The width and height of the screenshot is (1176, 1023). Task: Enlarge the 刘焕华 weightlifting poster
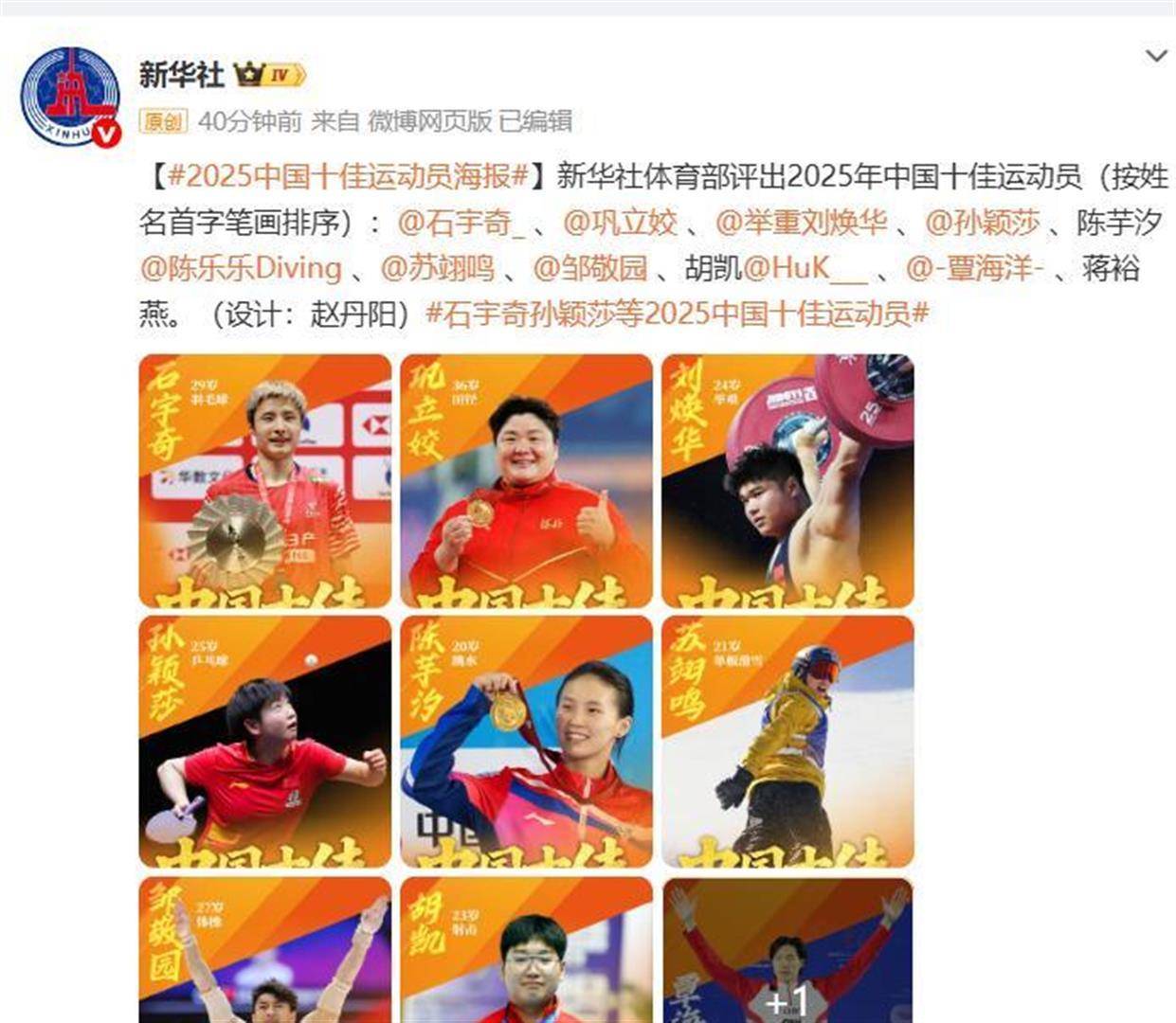(x=787, y=481)
